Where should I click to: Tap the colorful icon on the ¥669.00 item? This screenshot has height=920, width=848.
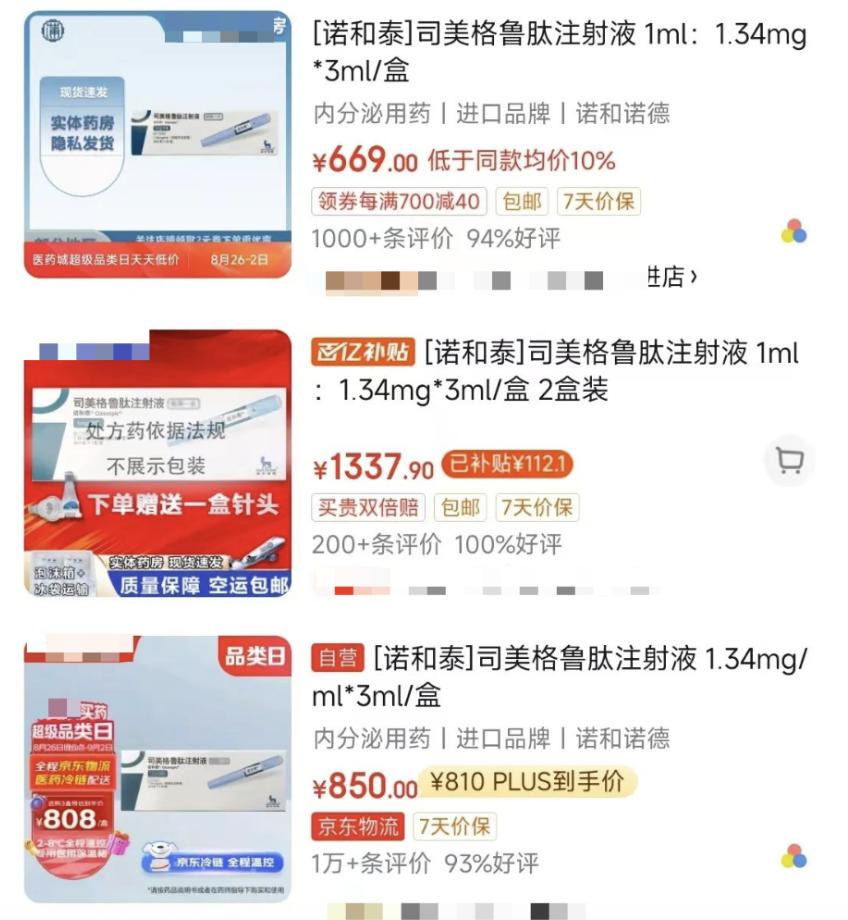[x=794, y=232]
